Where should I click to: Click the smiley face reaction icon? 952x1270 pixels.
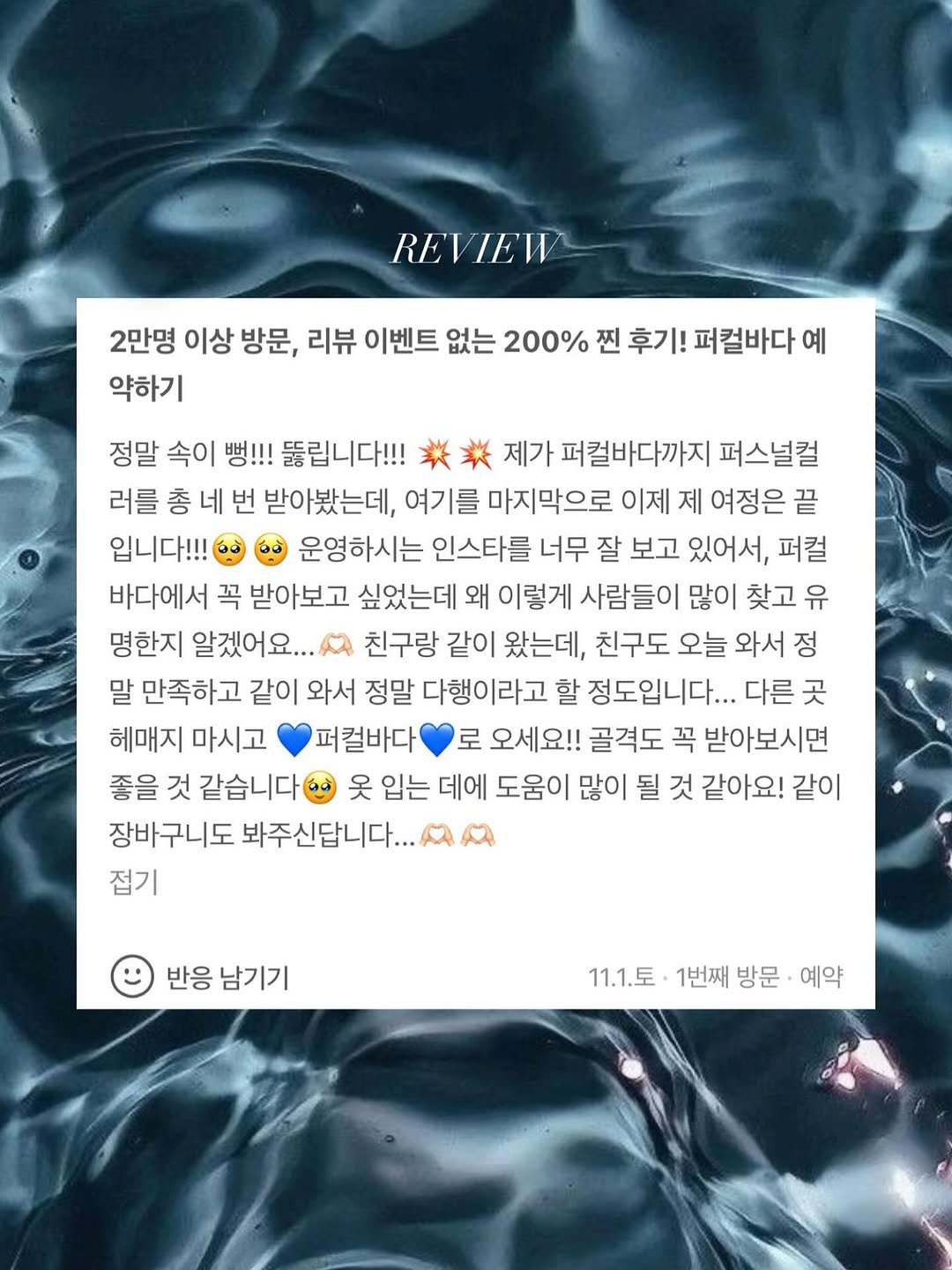coord(132,975)
